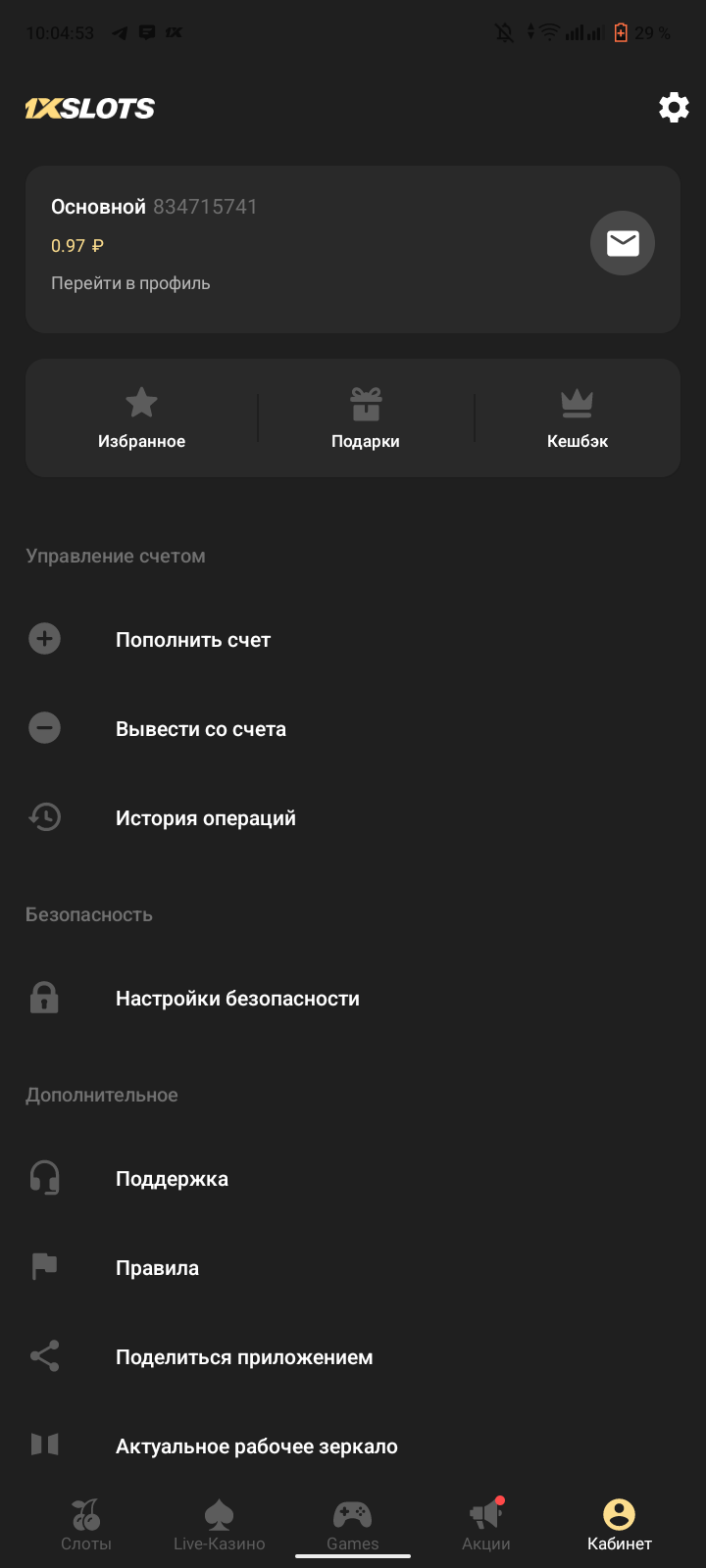
Task: Select Пополнить счет to deposit
Action: [193, 640]
